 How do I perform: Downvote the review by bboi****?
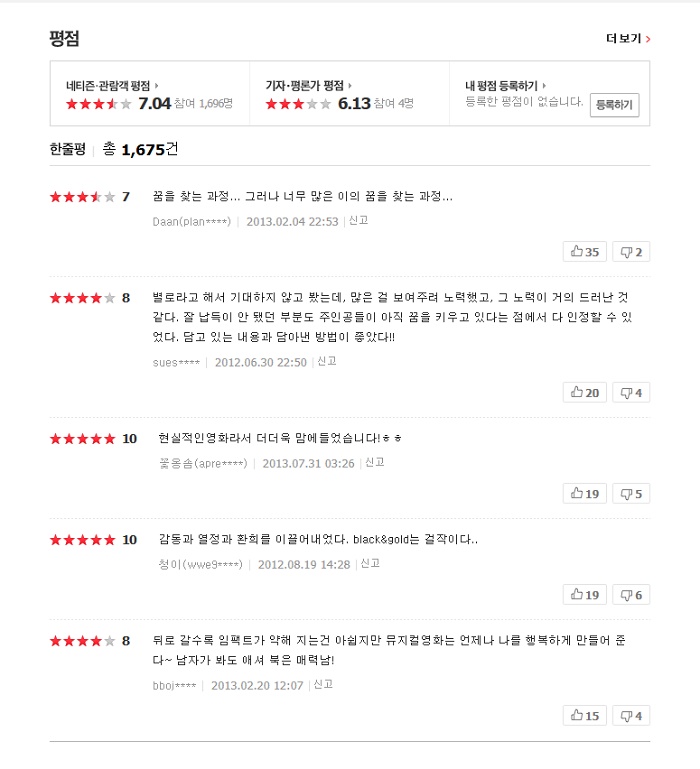(x=631, y=715)
